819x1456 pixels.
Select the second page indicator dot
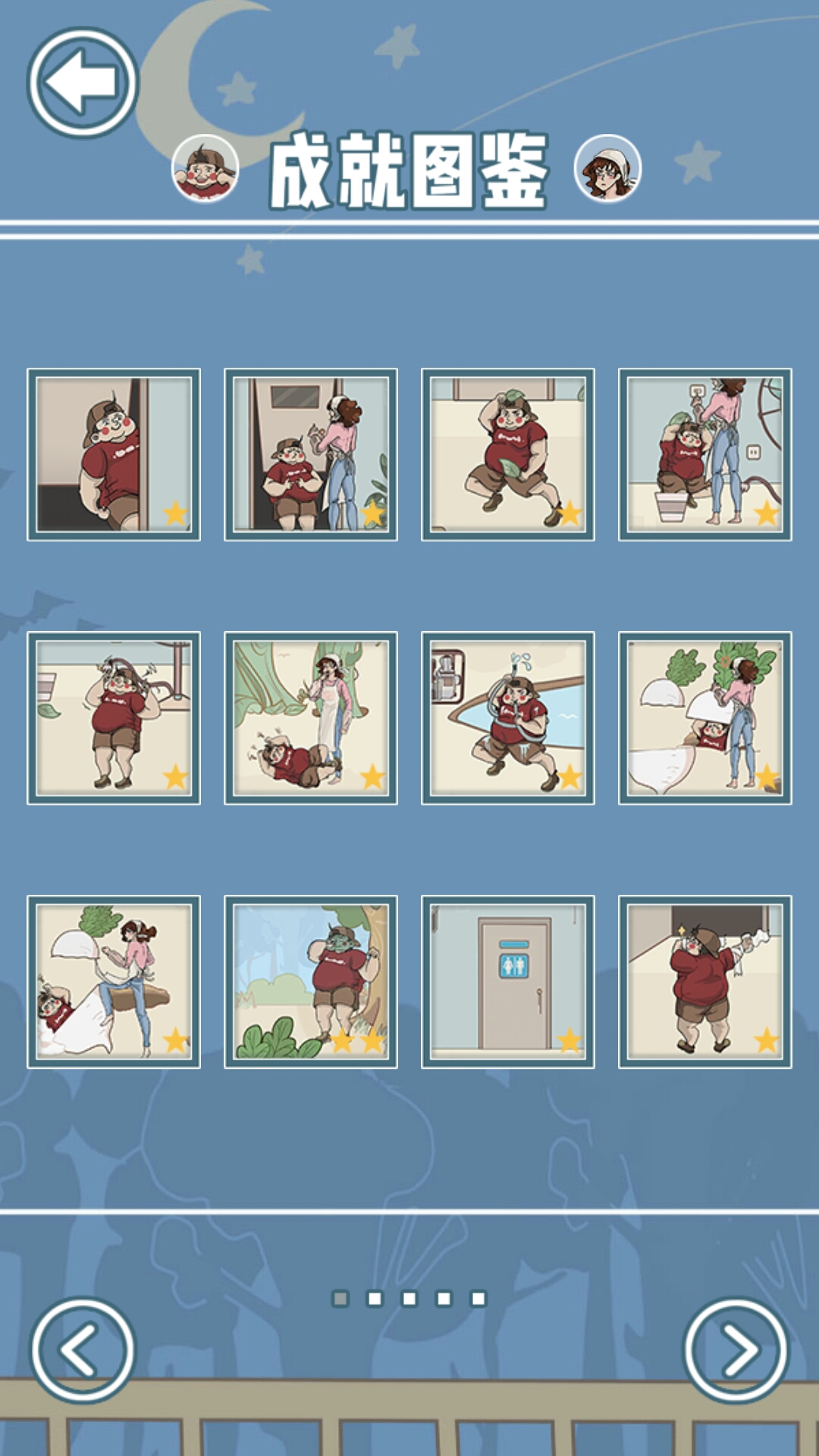[375, 1299]
